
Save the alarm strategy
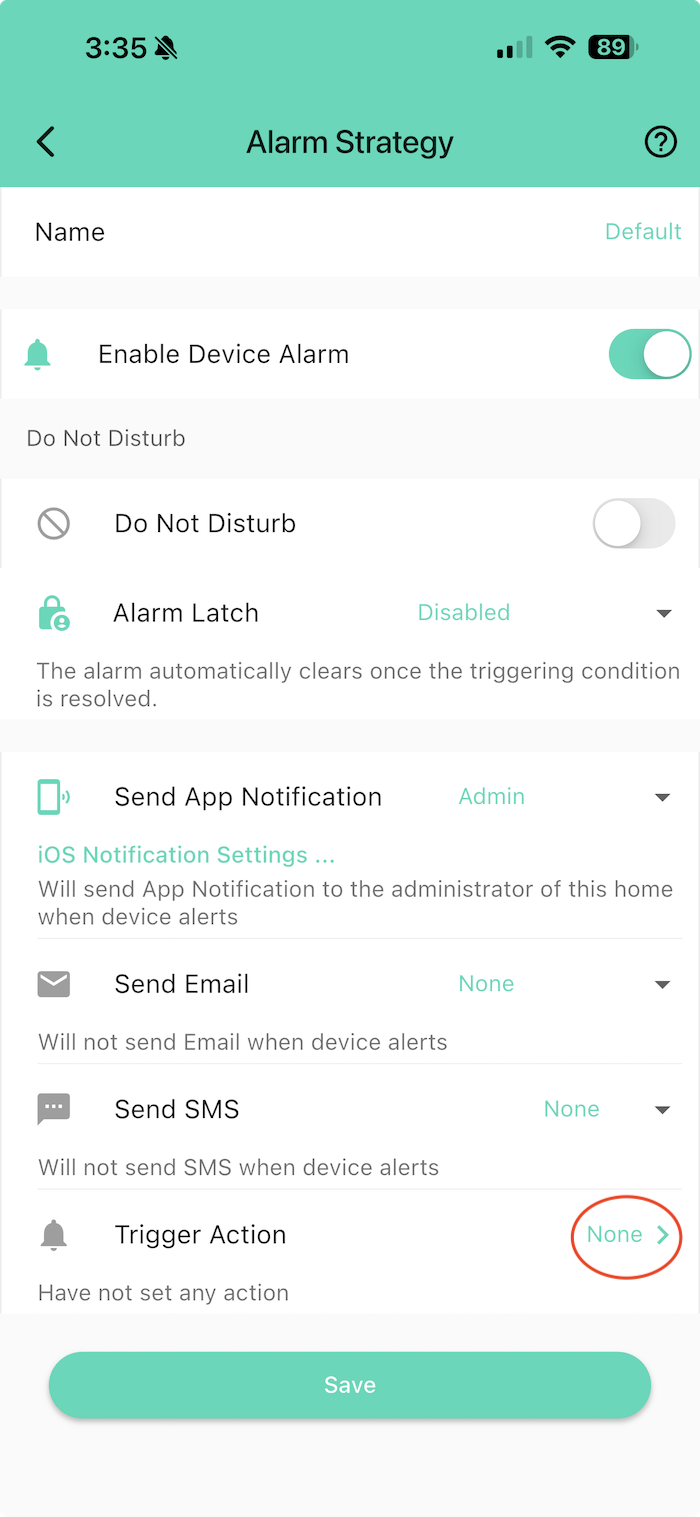pos(350,1385)
